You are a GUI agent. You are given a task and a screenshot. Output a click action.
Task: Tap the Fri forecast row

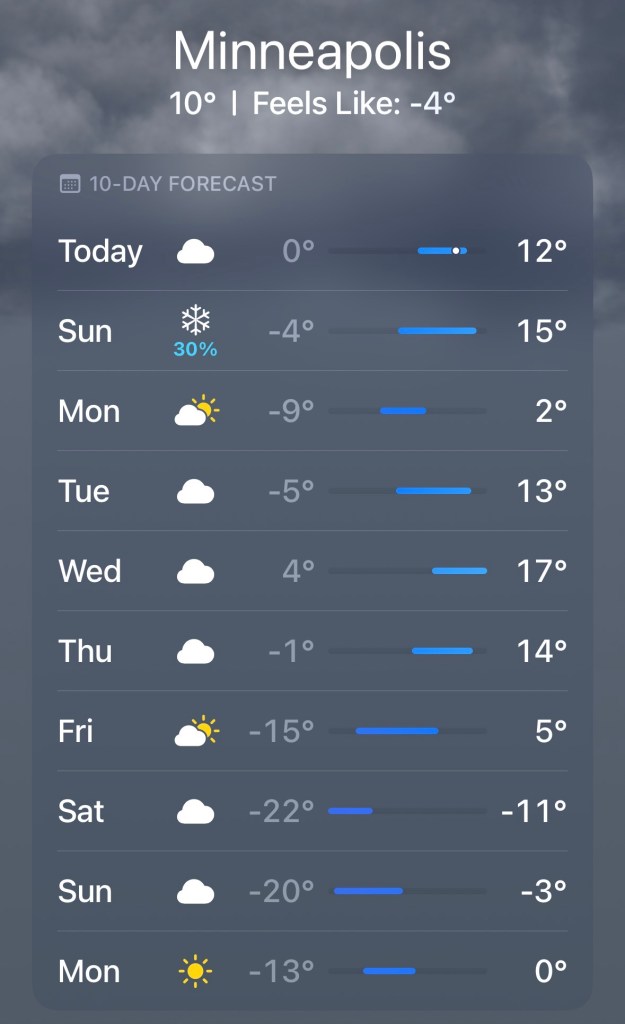pos(312,731)
